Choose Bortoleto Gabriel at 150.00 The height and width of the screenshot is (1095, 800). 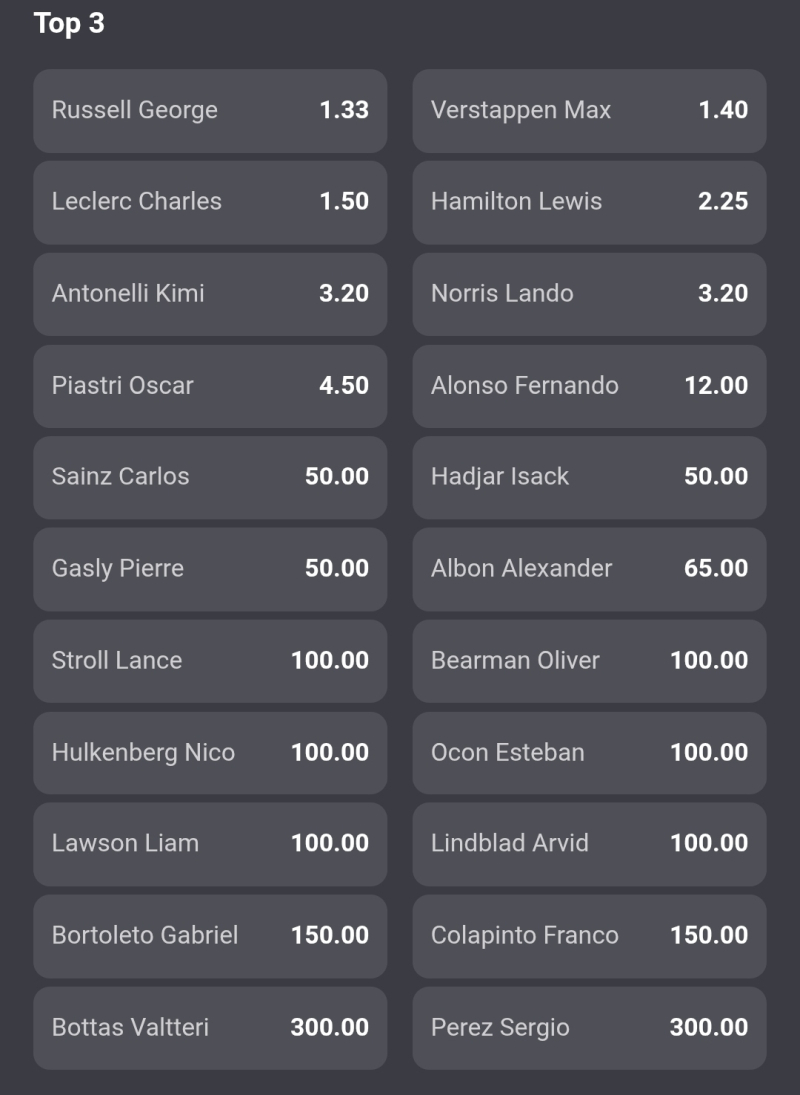click(x=210, y=936)
